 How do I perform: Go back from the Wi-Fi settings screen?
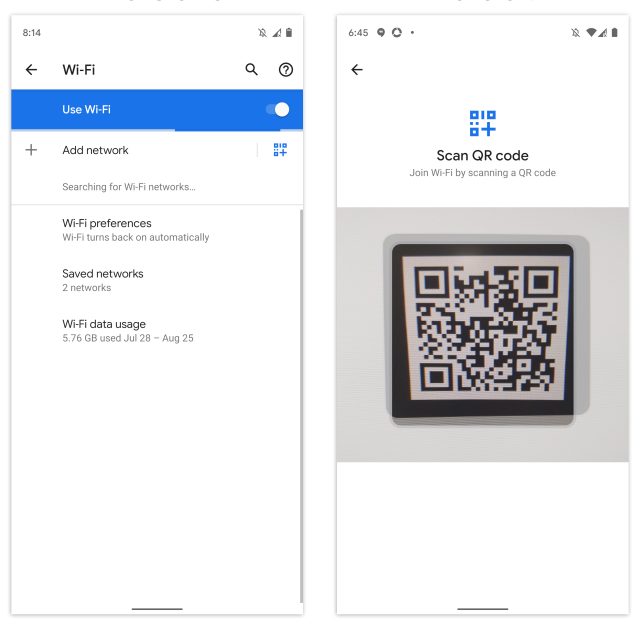(31, 70)
